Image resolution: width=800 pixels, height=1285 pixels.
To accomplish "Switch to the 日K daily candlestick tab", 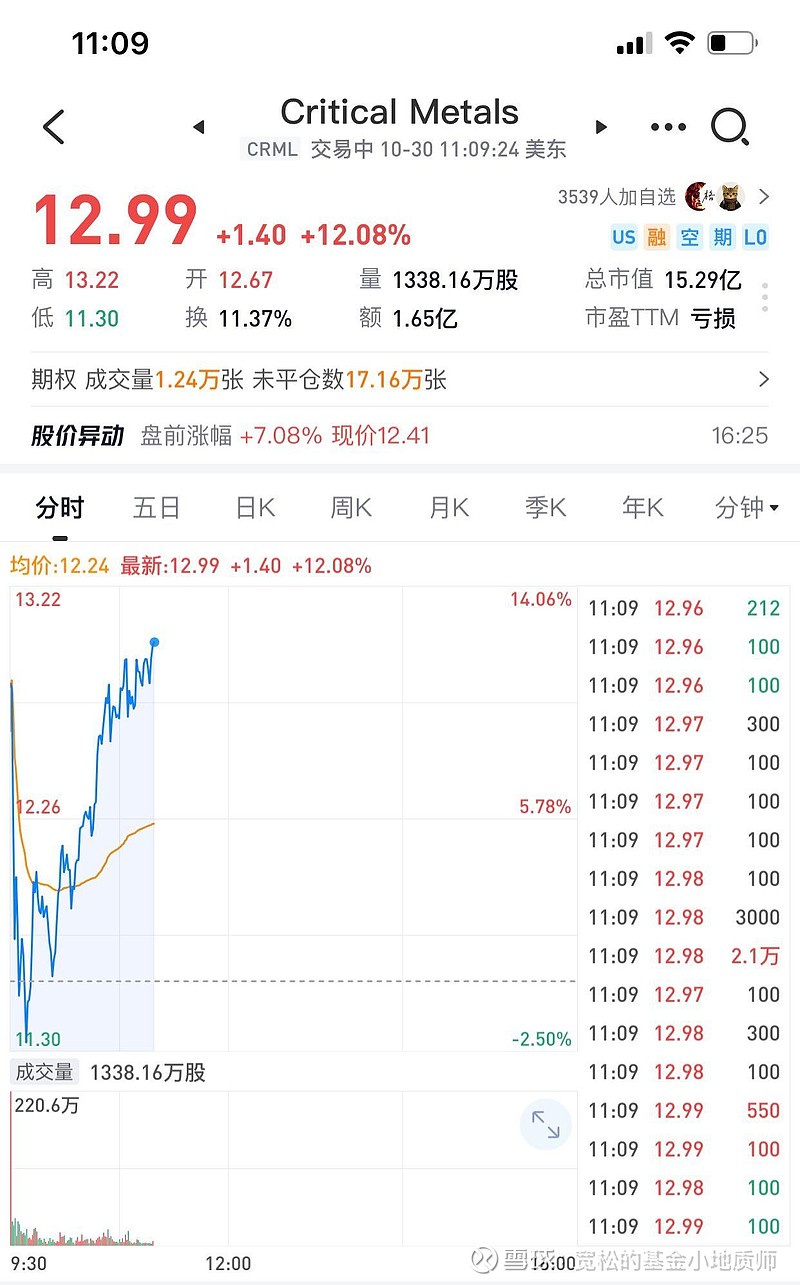I will coord(254,508).
